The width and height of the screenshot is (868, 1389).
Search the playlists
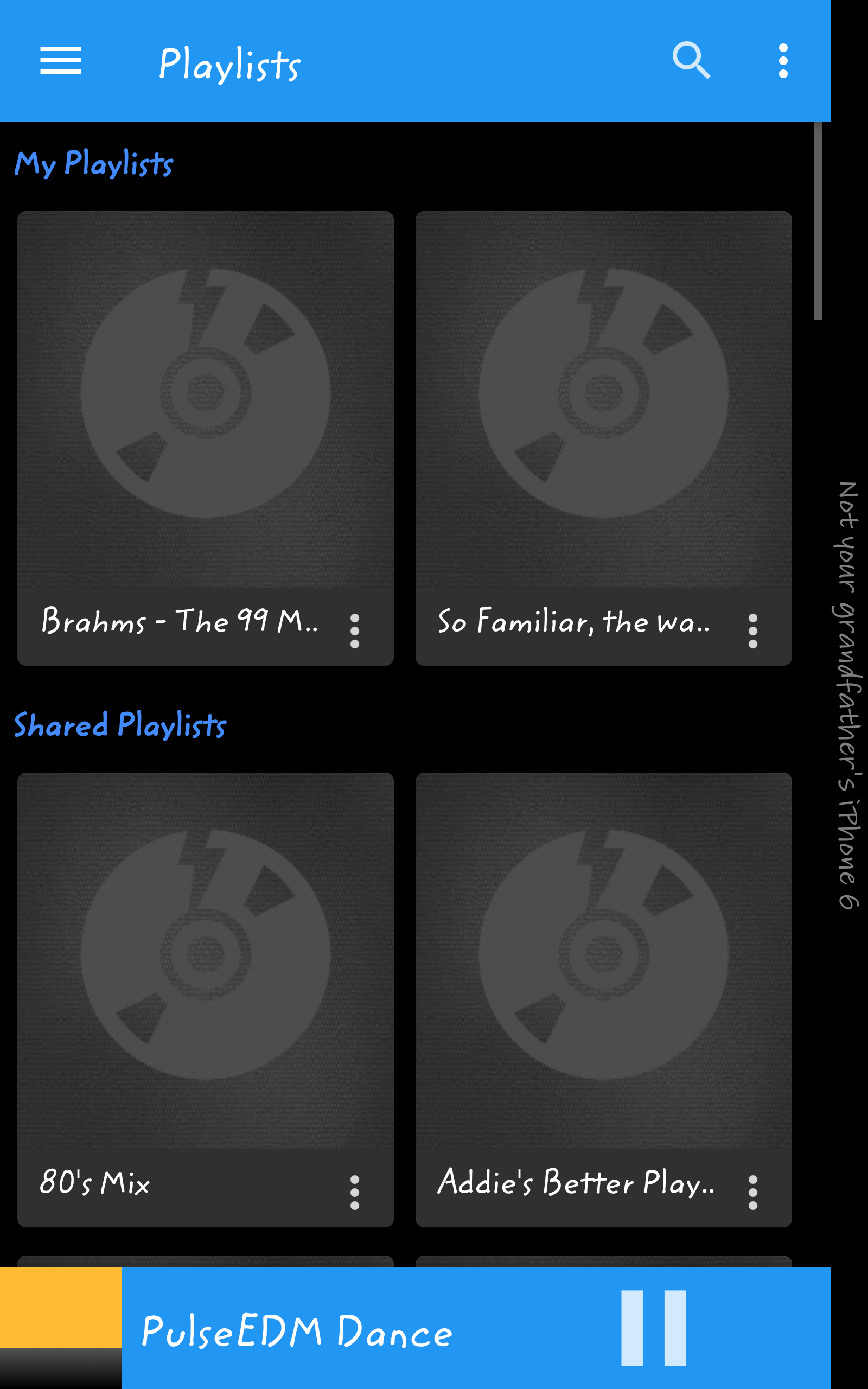point(691,60)
